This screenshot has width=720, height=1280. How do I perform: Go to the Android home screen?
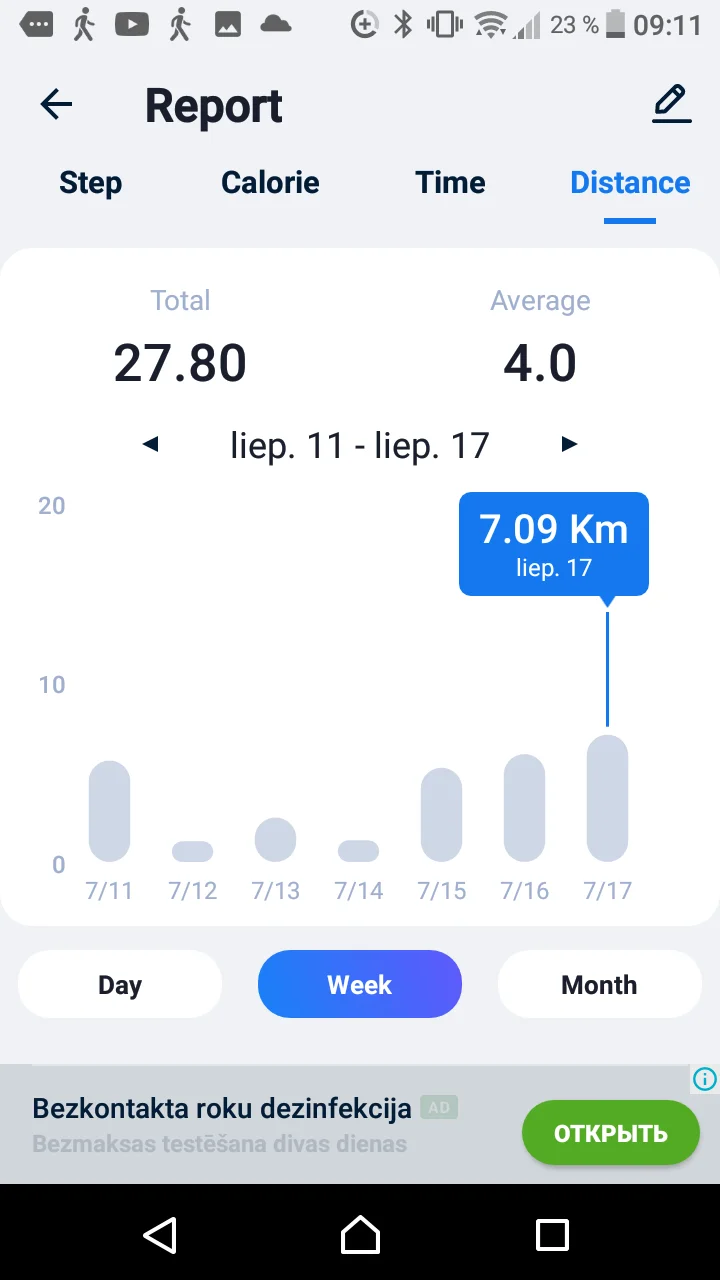(x=360, y=1234)
